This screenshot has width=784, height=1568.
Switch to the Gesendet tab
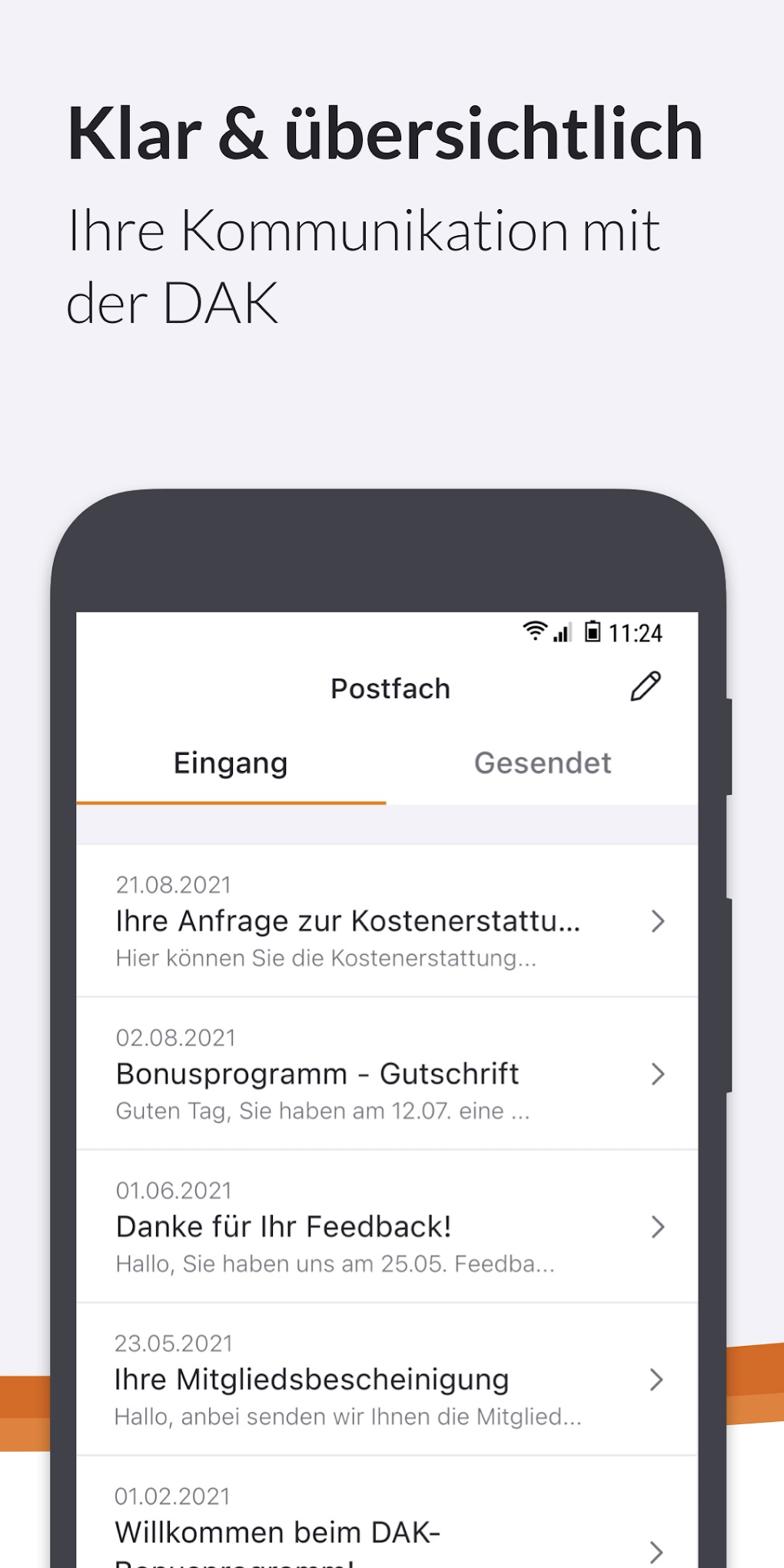coord(543,762)
